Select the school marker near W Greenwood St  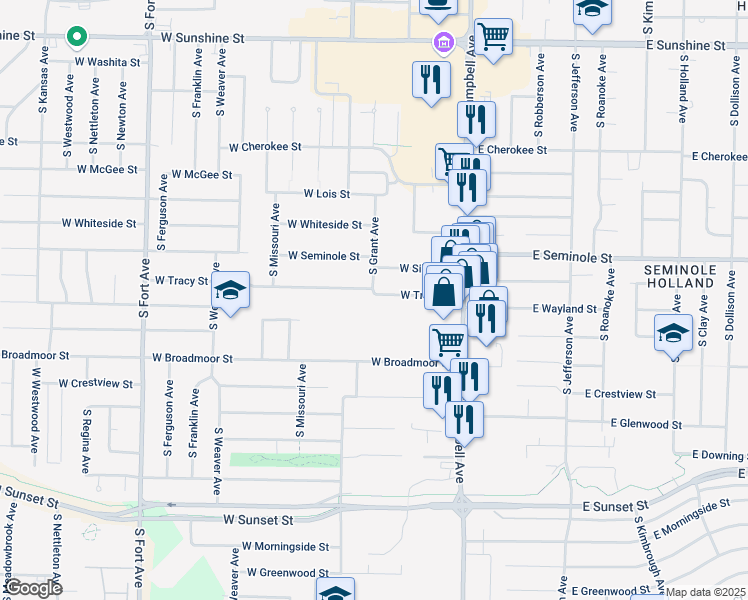tap(336, 592)
